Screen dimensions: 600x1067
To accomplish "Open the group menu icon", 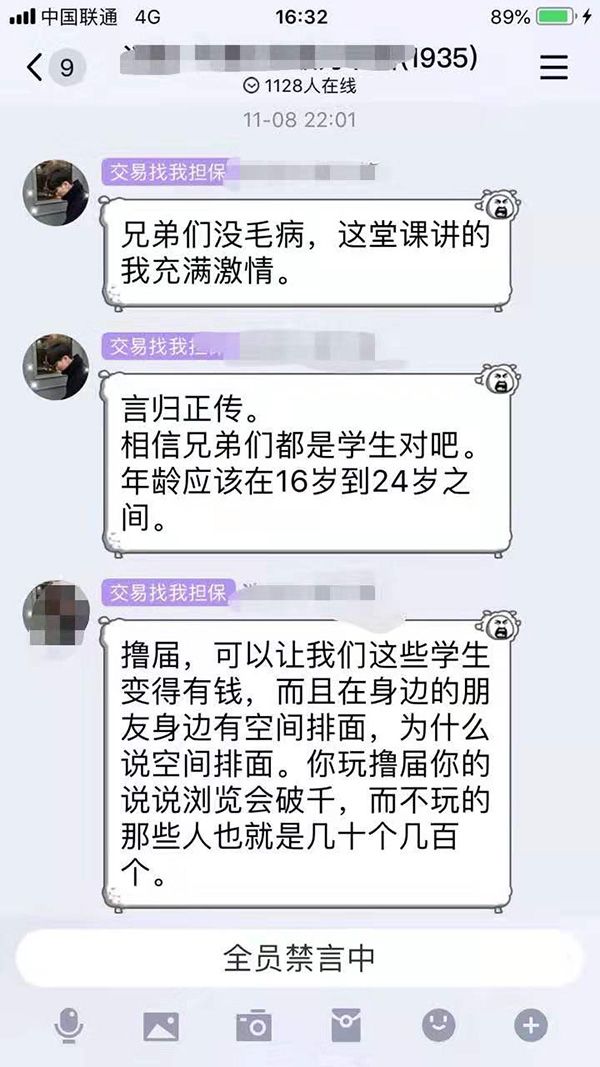I will (x=554, y=67).
